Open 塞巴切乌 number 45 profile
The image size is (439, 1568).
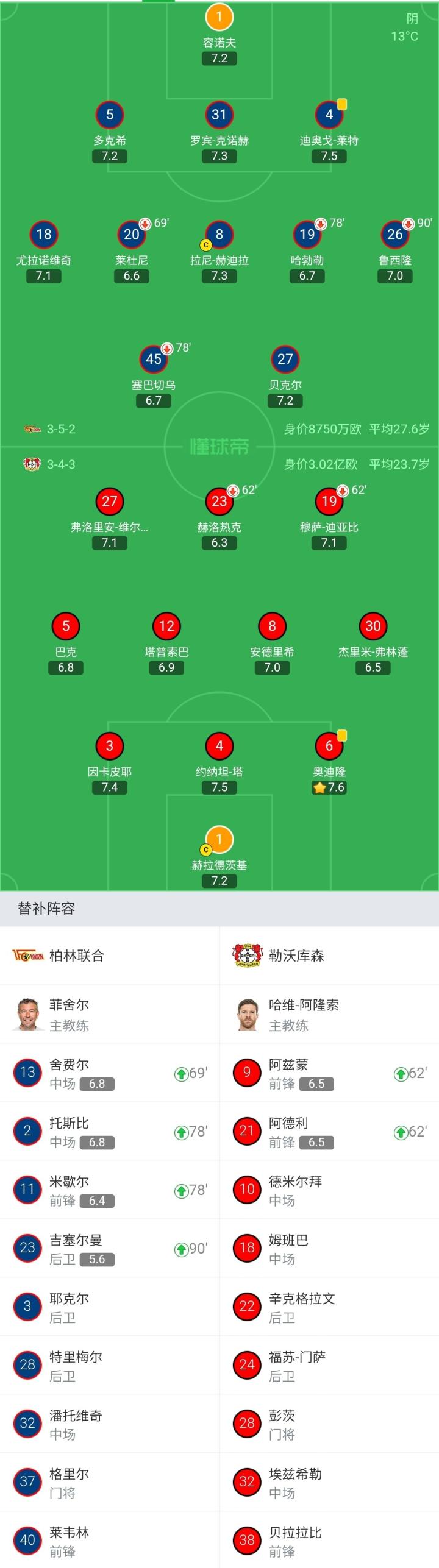154,360
